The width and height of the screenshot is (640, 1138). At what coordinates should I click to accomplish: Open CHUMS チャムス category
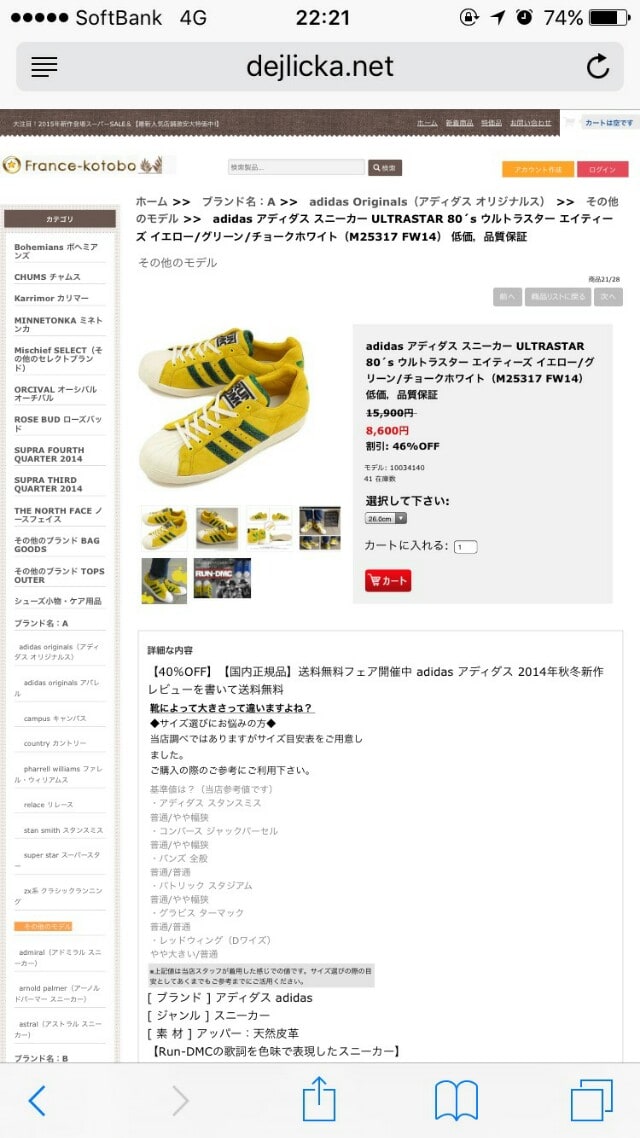47,277
